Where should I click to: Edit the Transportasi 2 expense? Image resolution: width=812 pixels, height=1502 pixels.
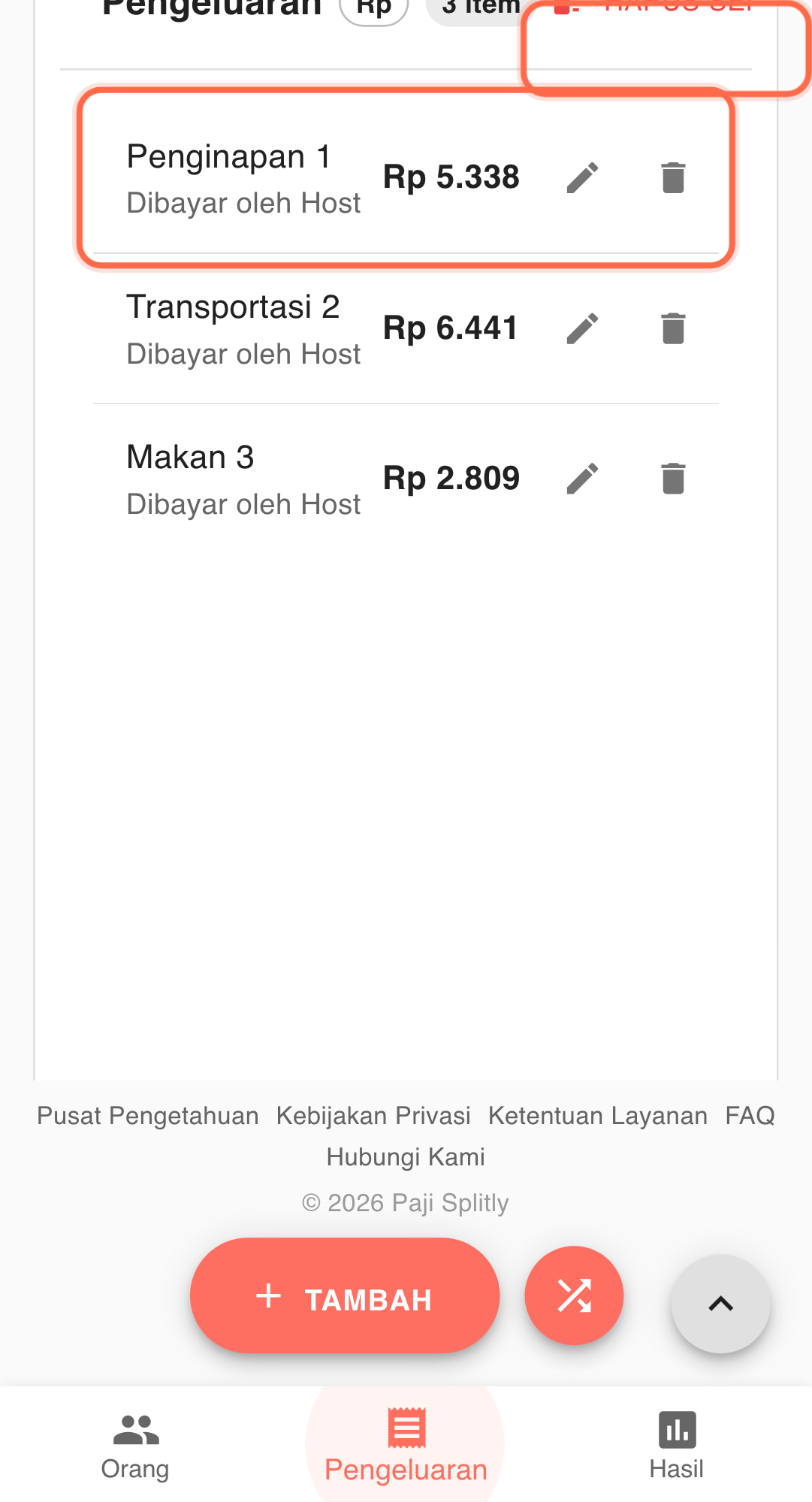(582, 328)
